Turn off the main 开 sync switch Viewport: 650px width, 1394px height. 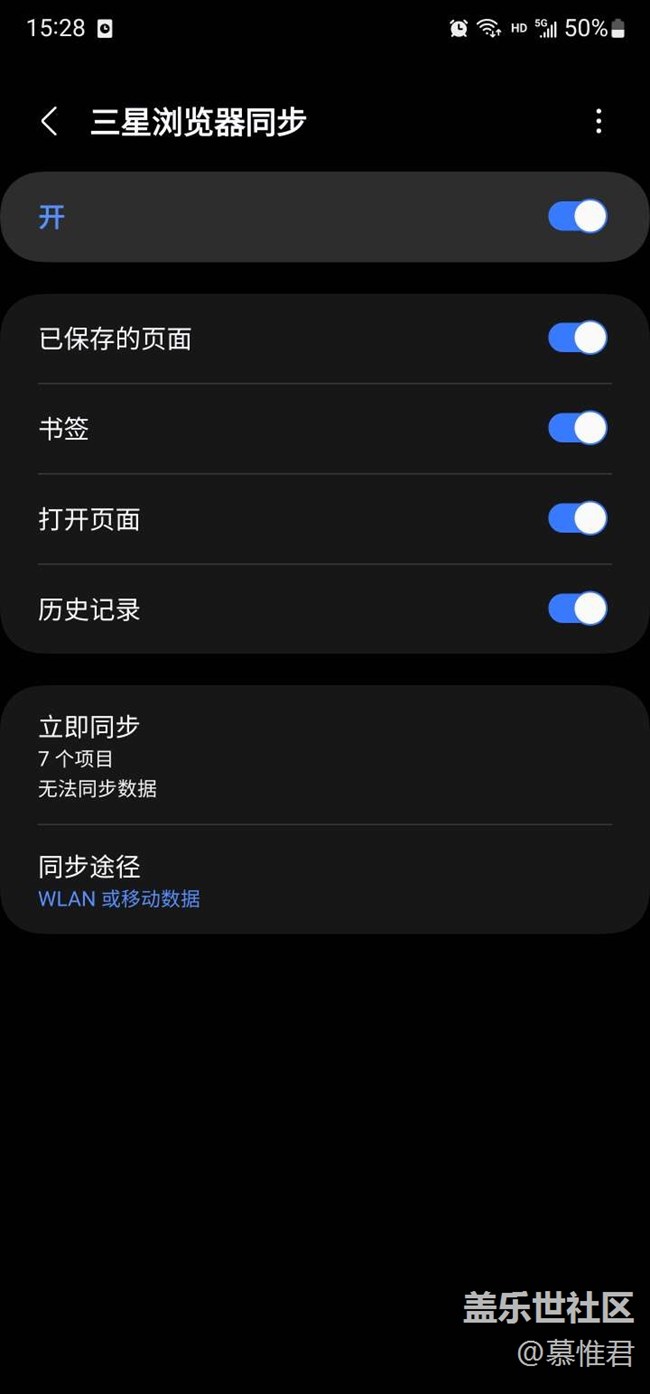click(x=577, y=217)
